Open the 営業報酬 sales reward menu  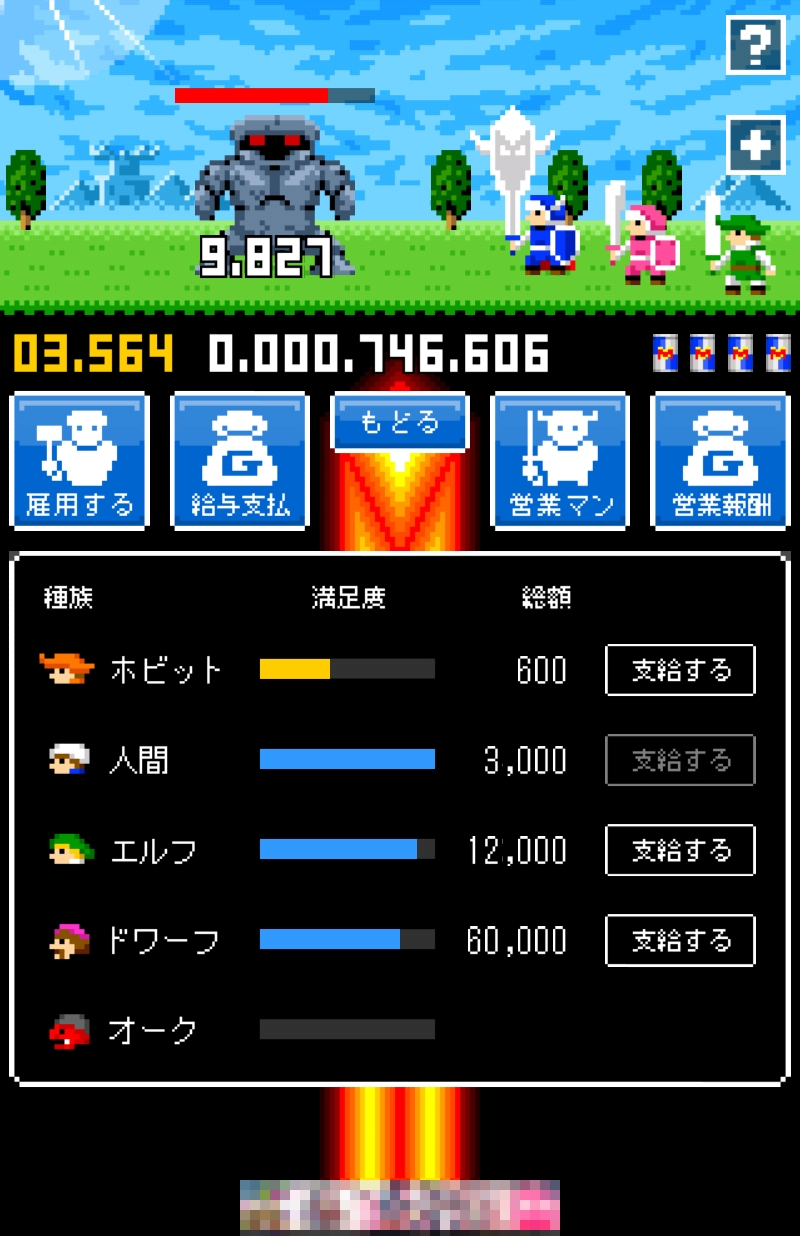720,461
